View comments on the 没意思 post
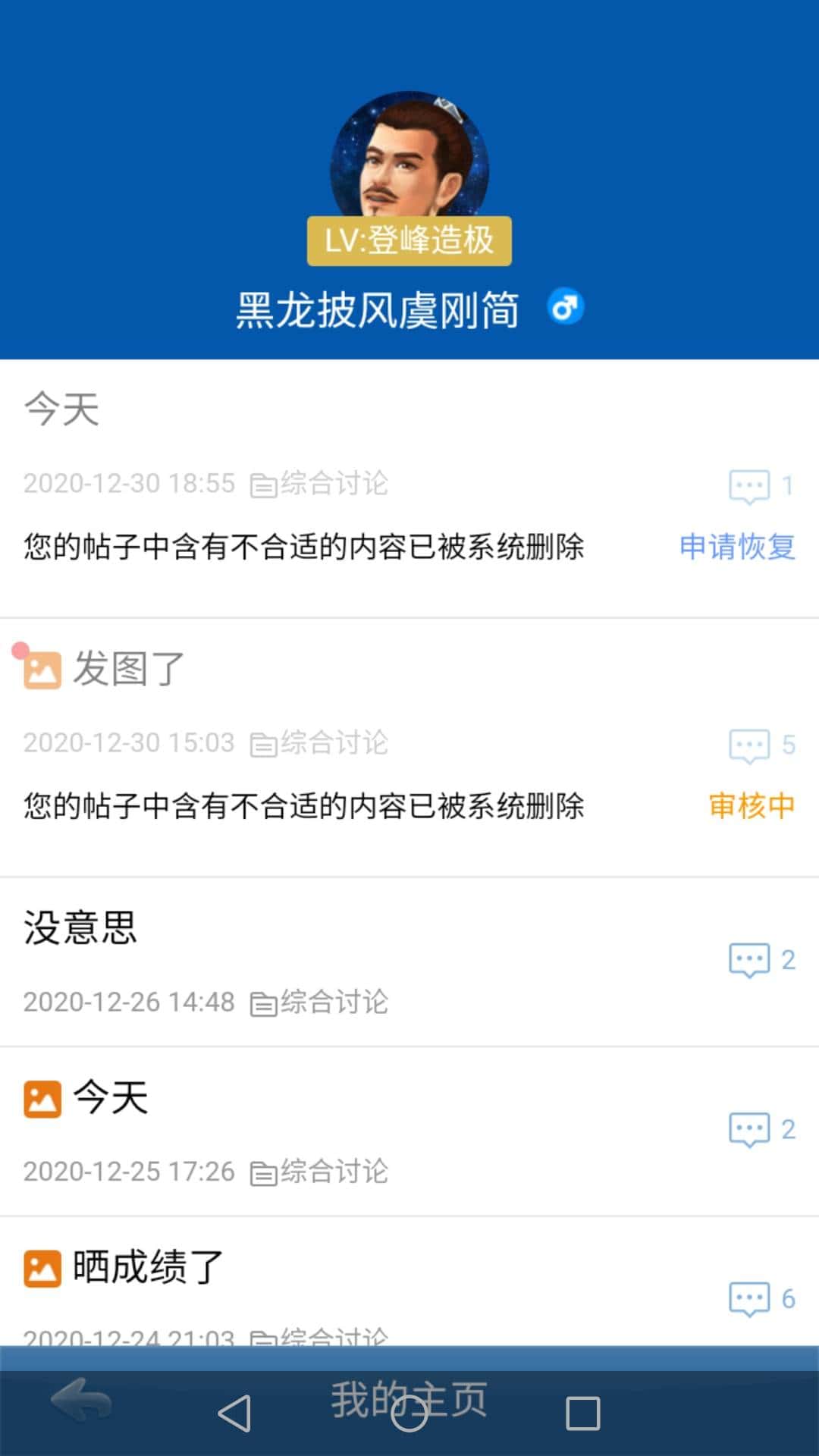Image resolution: width=819 pixels, height=1456 pixels. pos(761,960)
